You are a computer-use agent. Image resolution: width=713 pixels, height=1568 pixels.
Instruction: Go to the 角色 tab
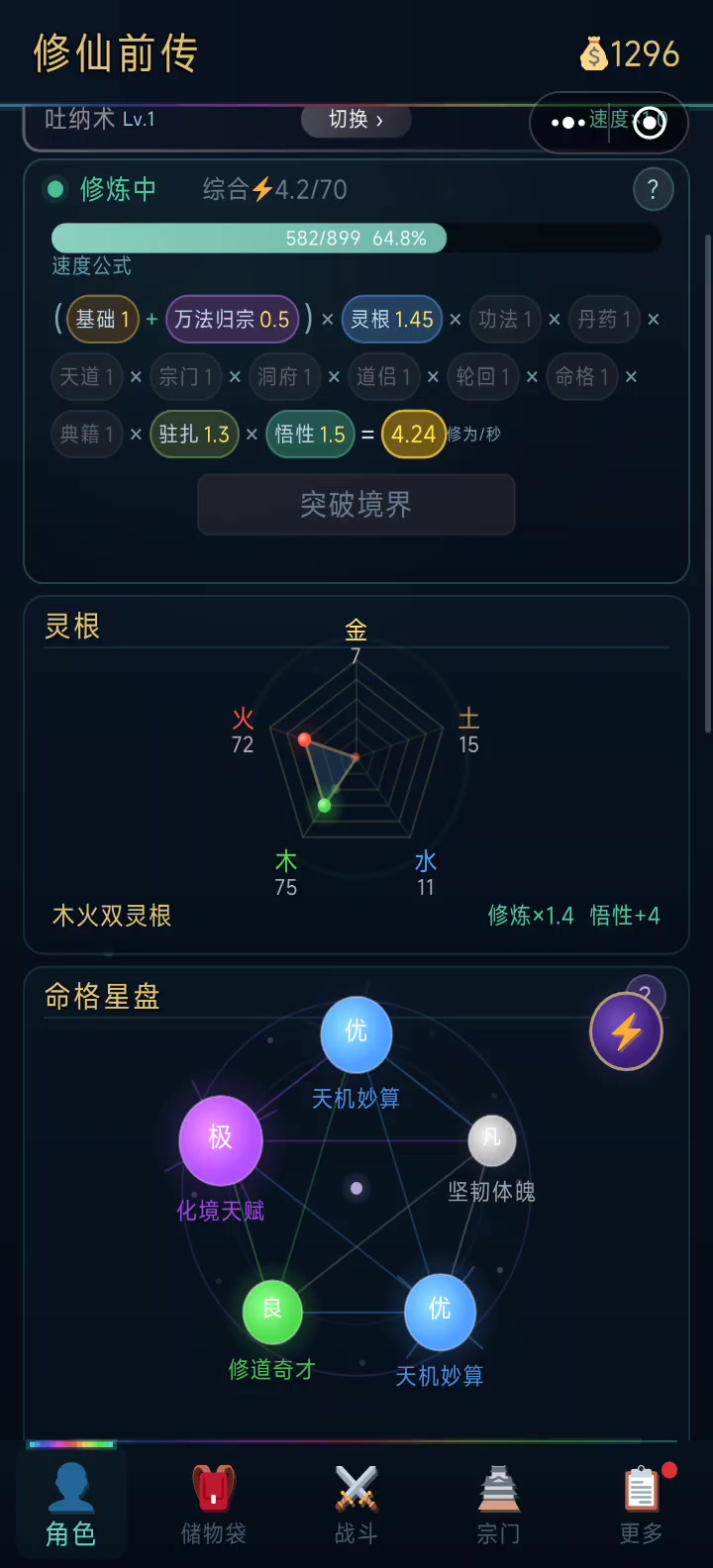pyautogui.click(x=71, y=1505)
